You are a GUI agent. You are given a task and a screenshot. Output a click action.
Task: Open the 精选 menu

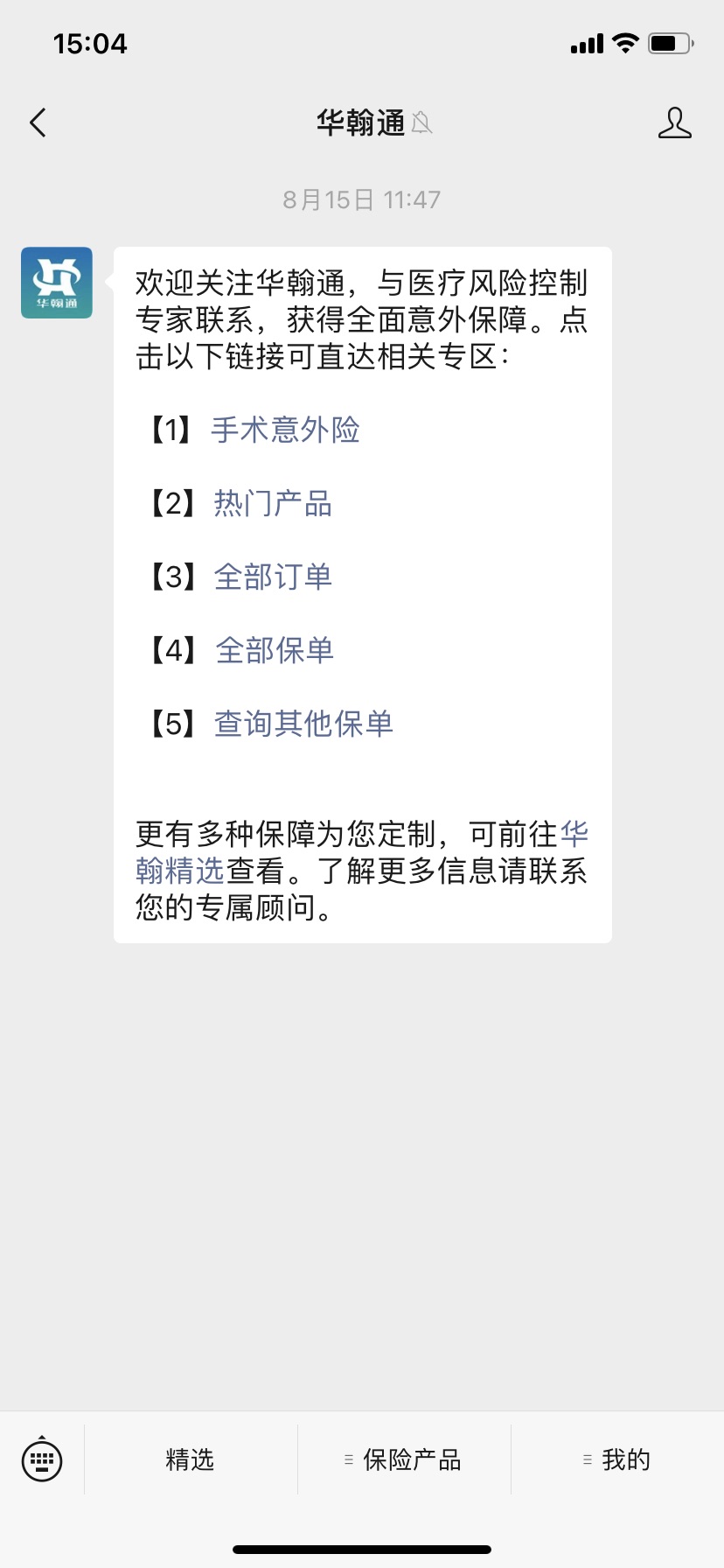click(x=190, y=1459)
